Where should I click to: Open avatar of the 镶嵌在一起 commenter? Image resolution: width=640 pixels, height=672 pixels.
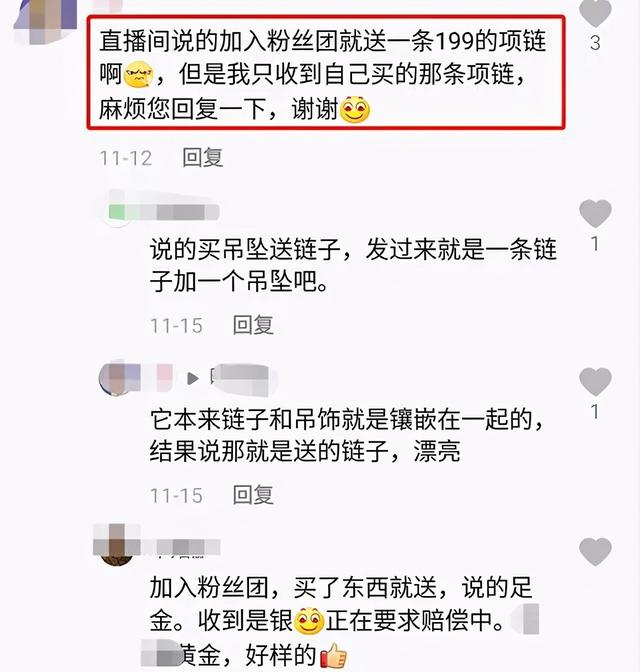tap(118, 379)
